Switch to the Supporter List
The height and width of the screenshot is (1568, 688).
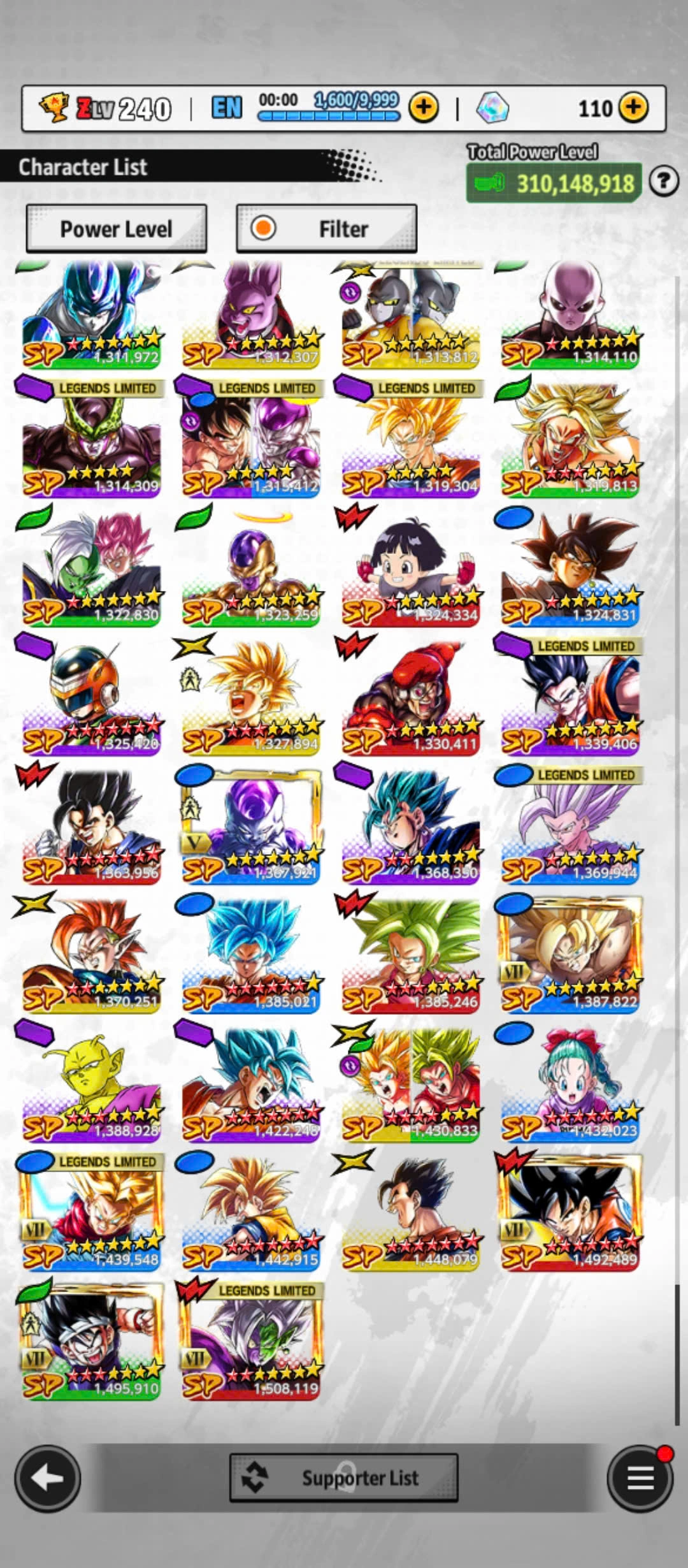pyautogui.click(x=343, y=1477)
